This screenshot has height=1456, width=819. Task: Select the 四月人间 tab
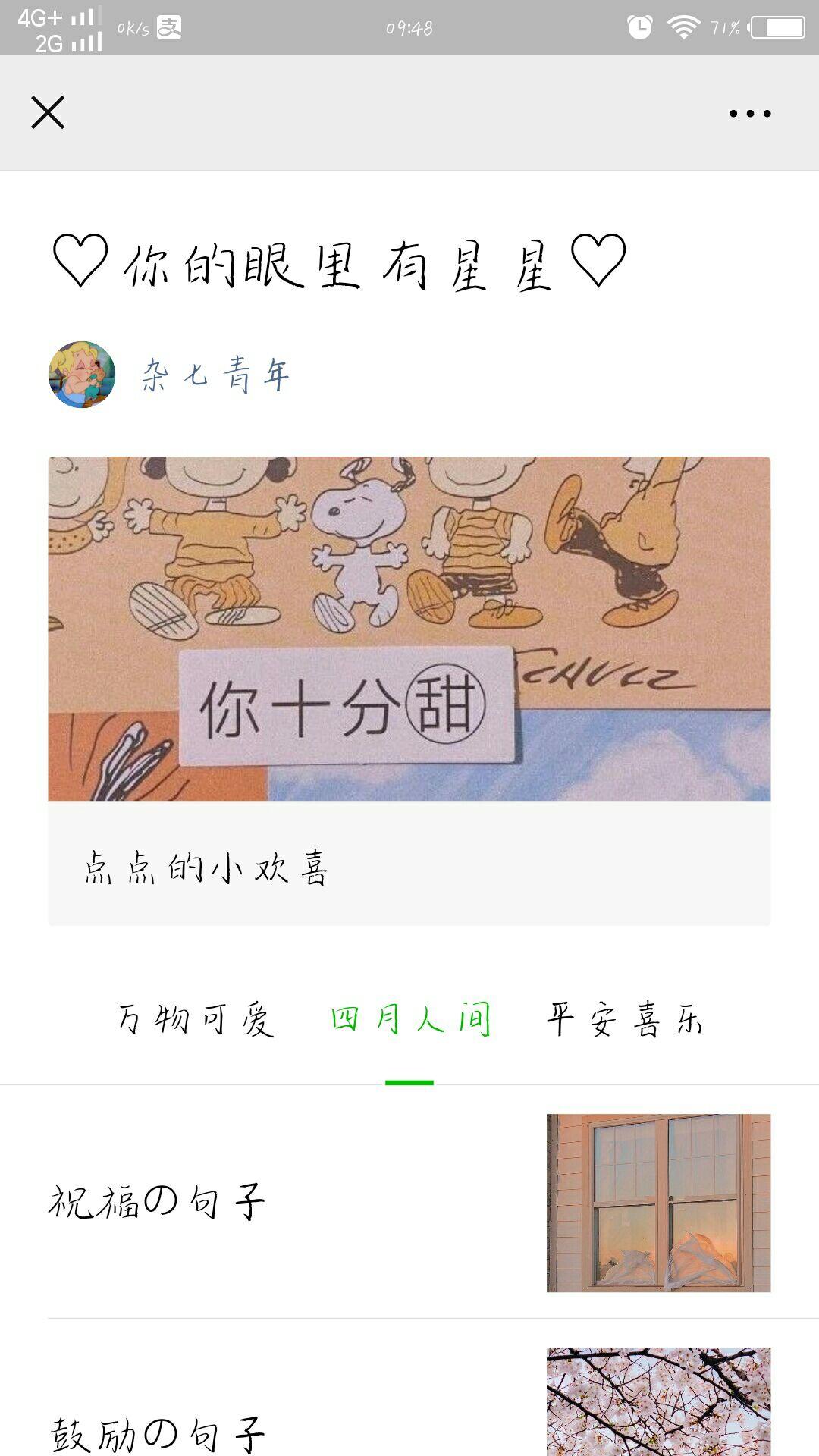(x=410, y=1020)
